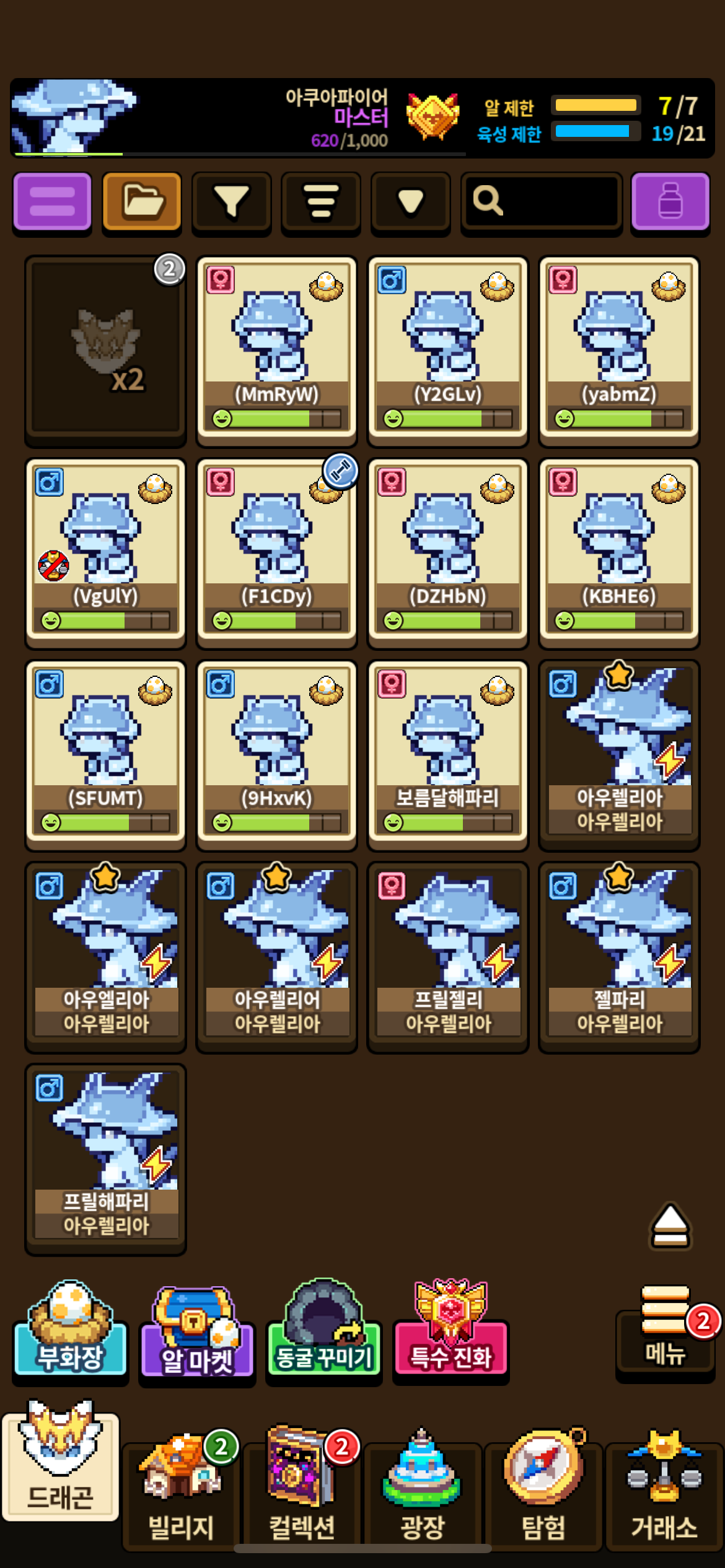
Task: Open the funnel filter options
Action: pyautogui.click(x=231, y=202)
